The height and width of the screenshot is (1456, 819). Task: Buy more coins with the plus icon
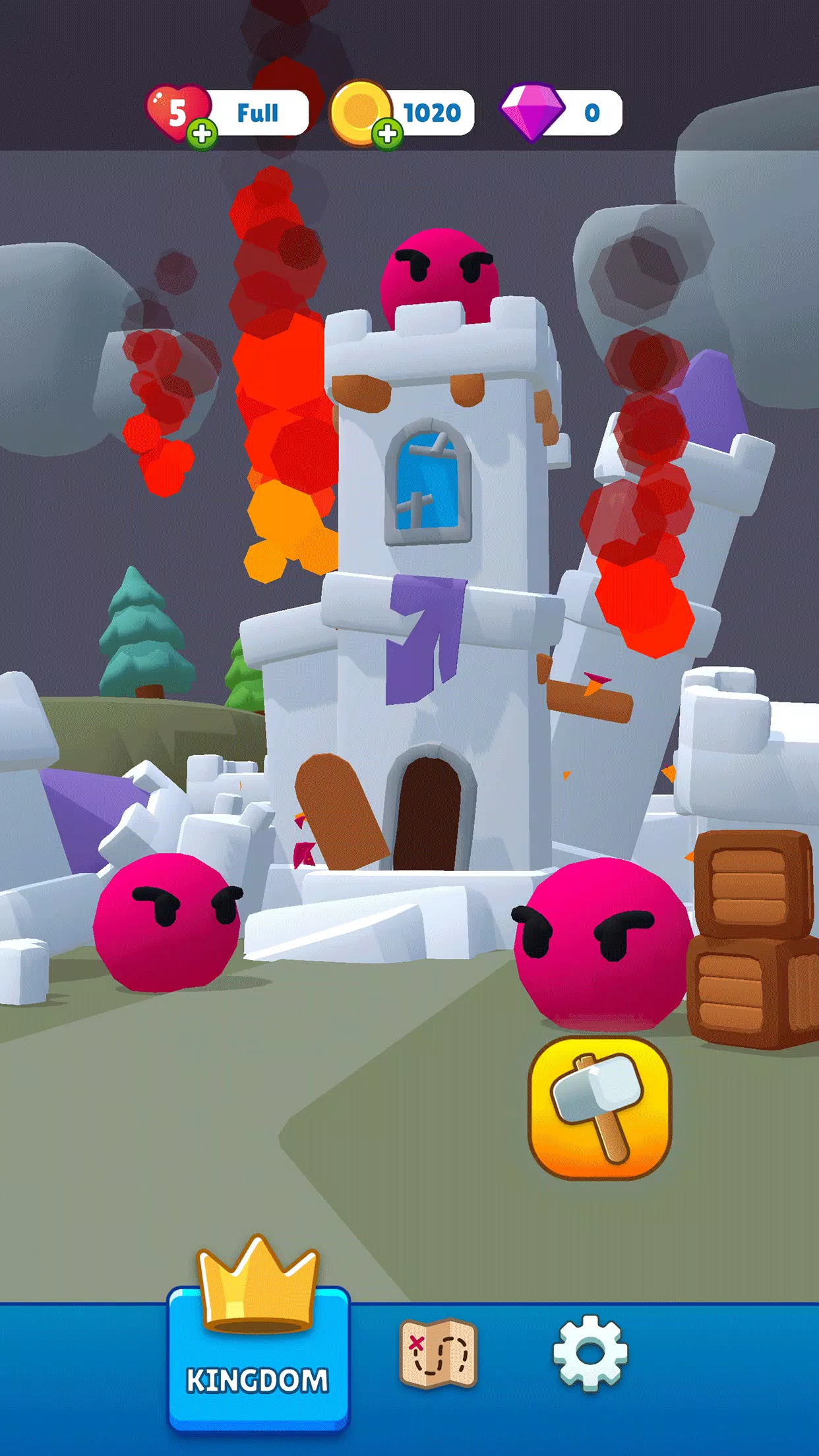(388, 134)
